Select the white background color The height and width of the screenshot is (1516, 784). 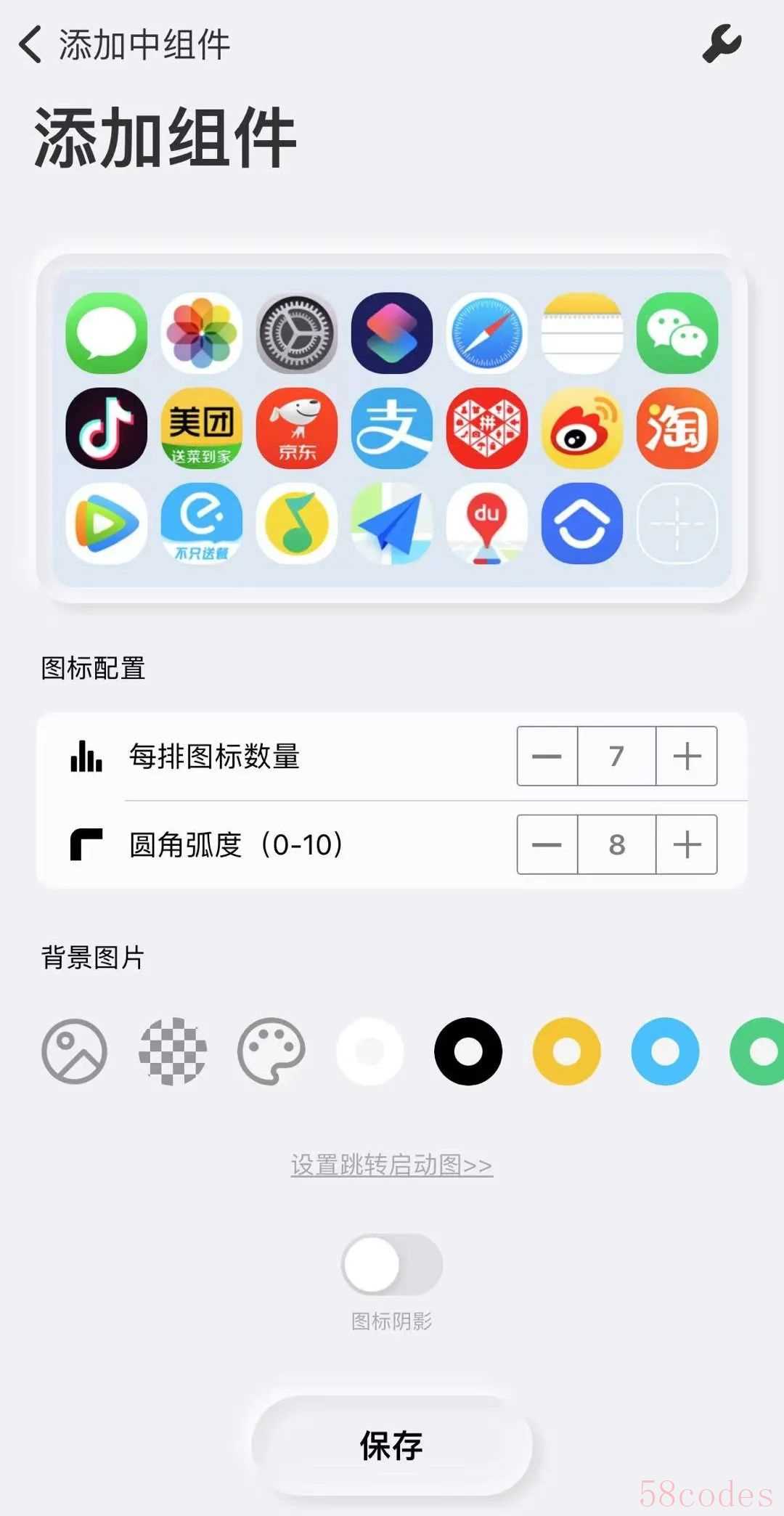click(369, 1051)
